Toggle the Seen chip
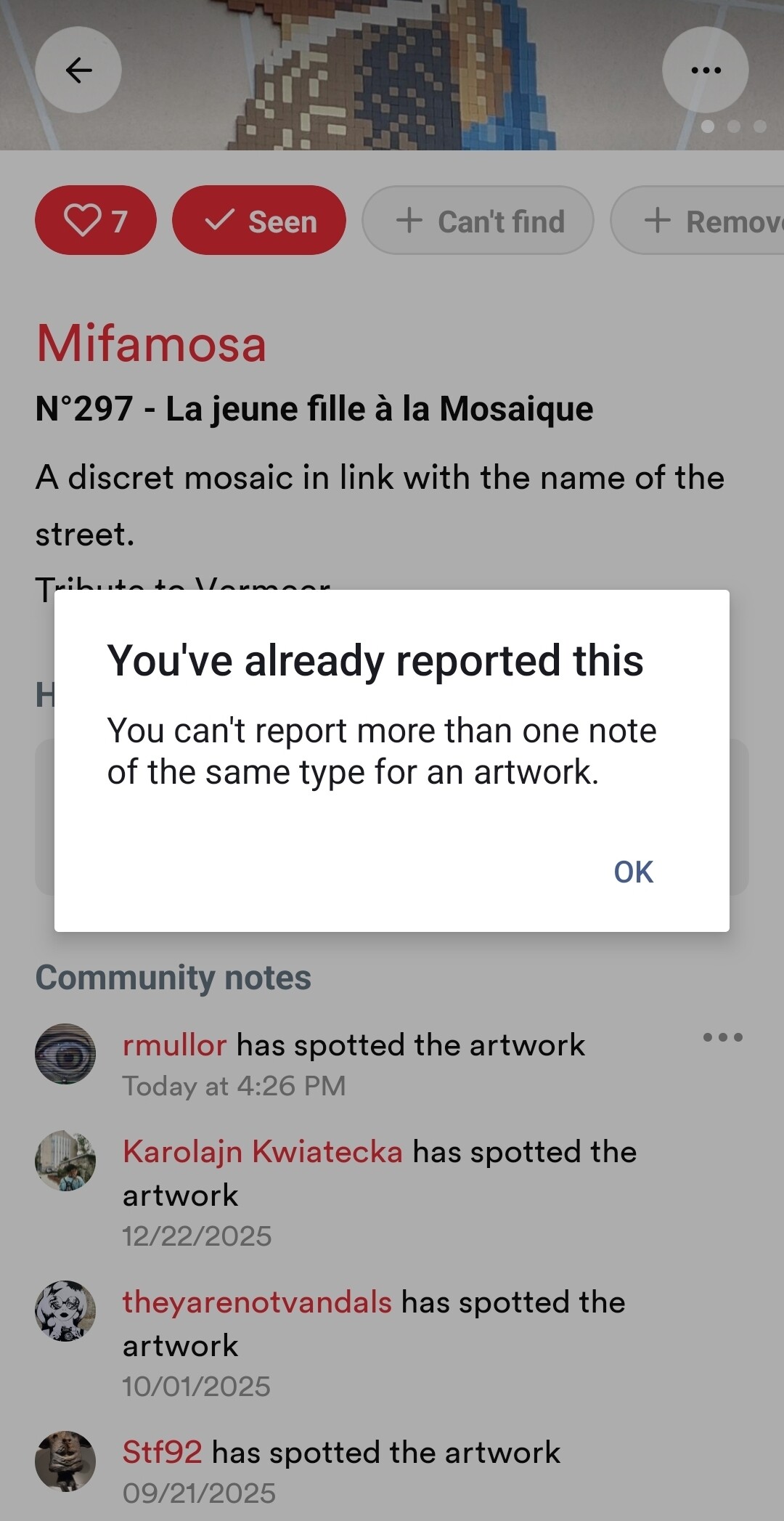The image size is (784, 1521). pos(259,221)
